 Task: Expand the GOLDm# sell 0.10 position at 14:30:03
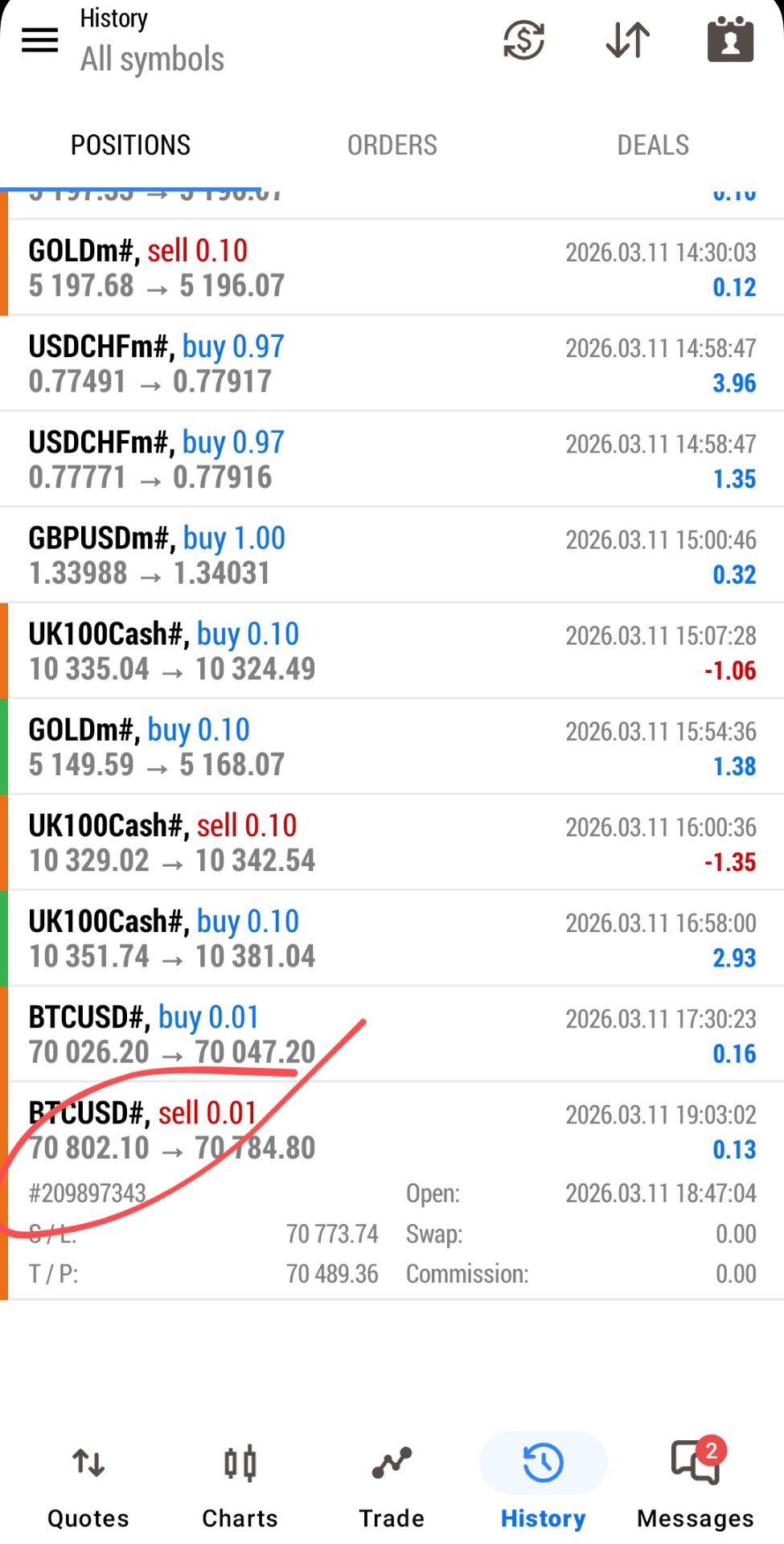click(x=392, y=268)
